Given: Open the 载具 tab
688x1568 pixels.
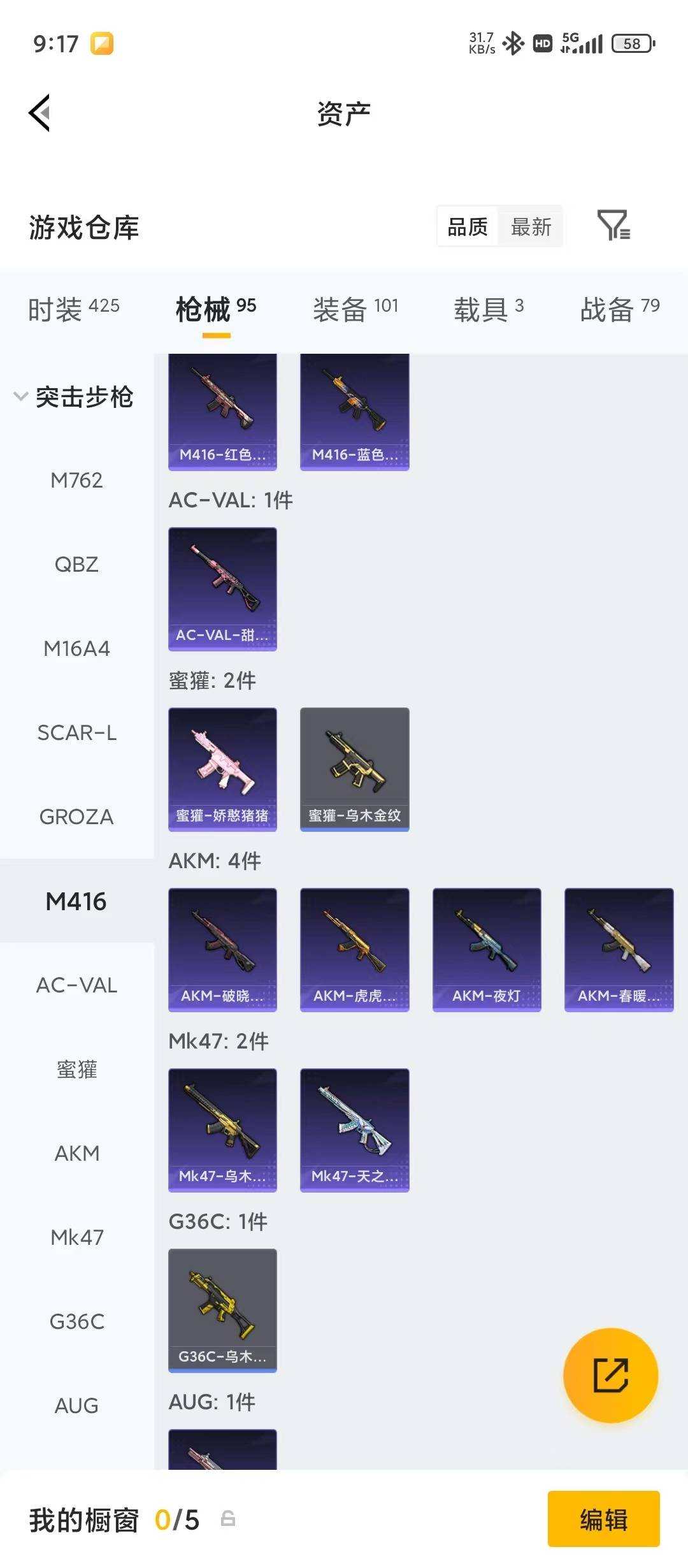Looking at the screenshot, I should pos(489,309).
